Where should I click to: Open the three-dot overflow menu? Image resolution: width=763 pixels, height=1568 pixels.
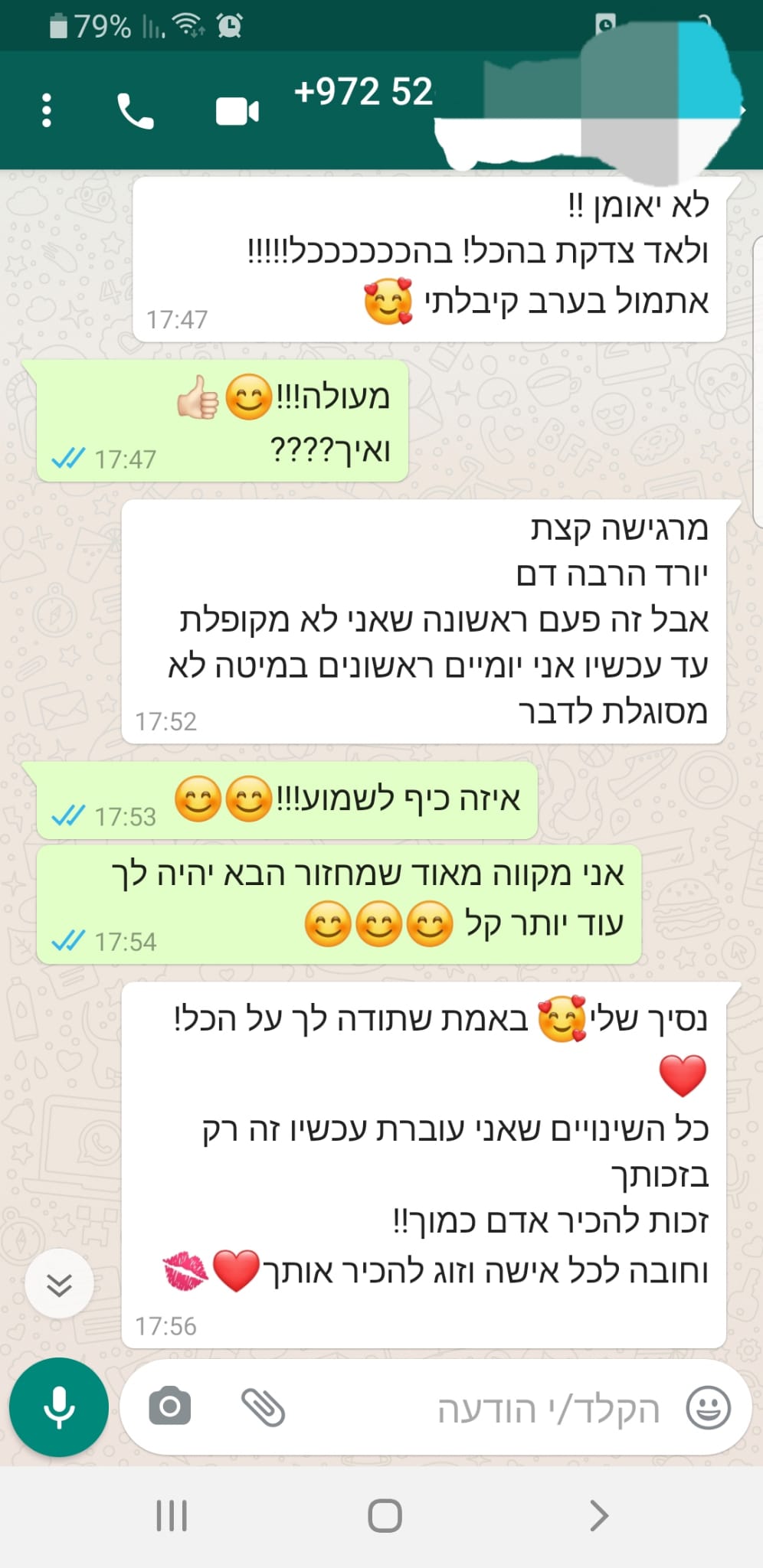(x=47, y=110)
